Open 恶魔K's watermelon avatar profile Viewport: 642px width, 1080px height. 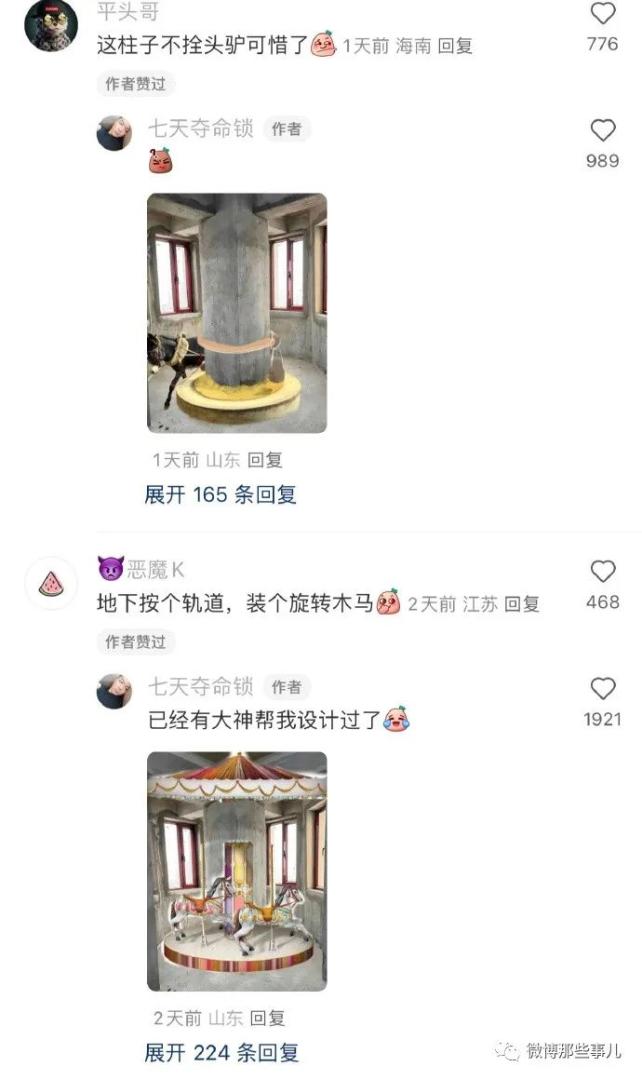[x=50, y=583]
